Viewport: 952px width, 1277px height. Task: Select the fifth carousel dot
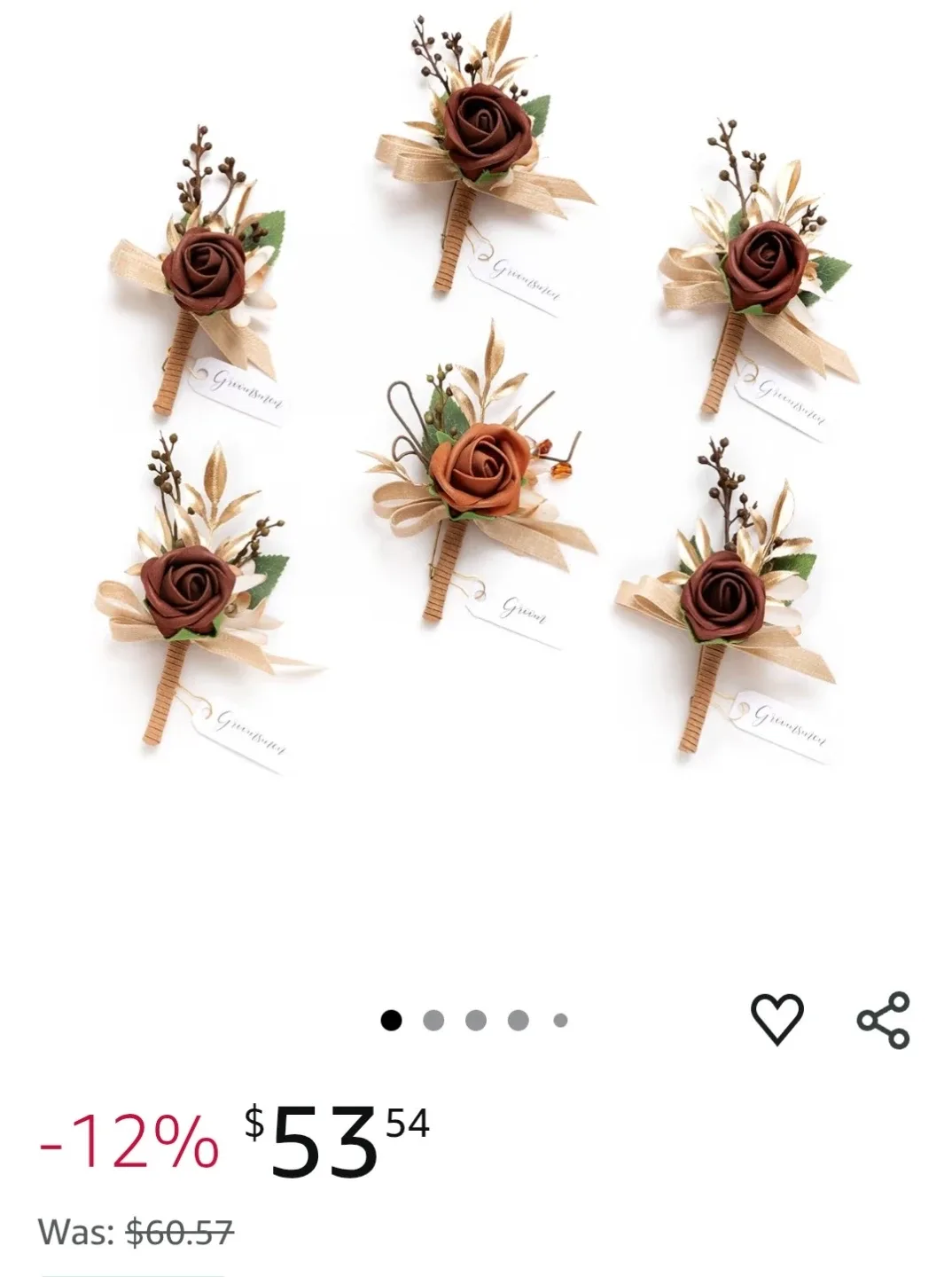pyautogui.click(x=559, y=1021)
